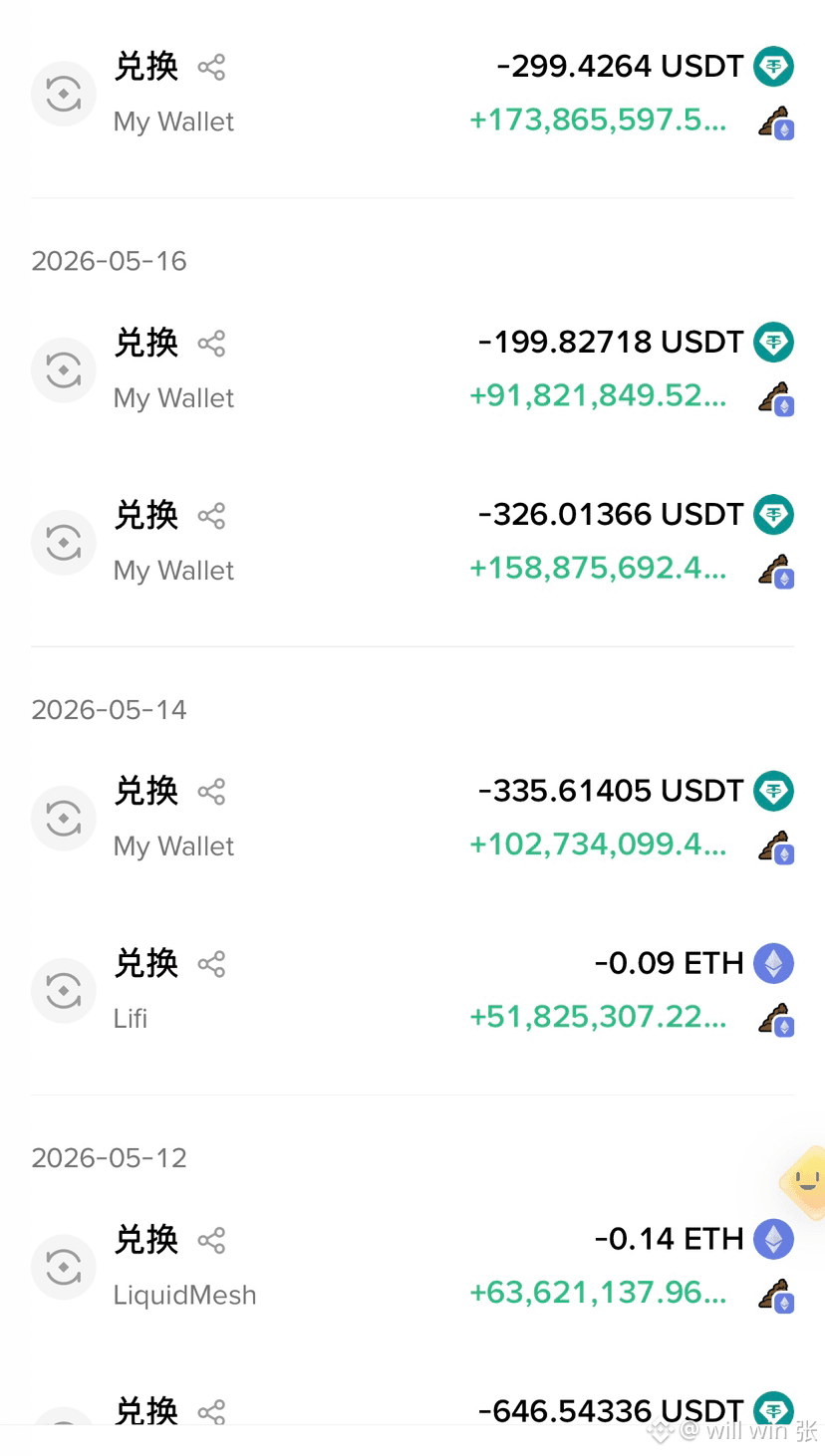
Task: Open the Lifi -0.09 ETH swap
Action: (412, 990)
